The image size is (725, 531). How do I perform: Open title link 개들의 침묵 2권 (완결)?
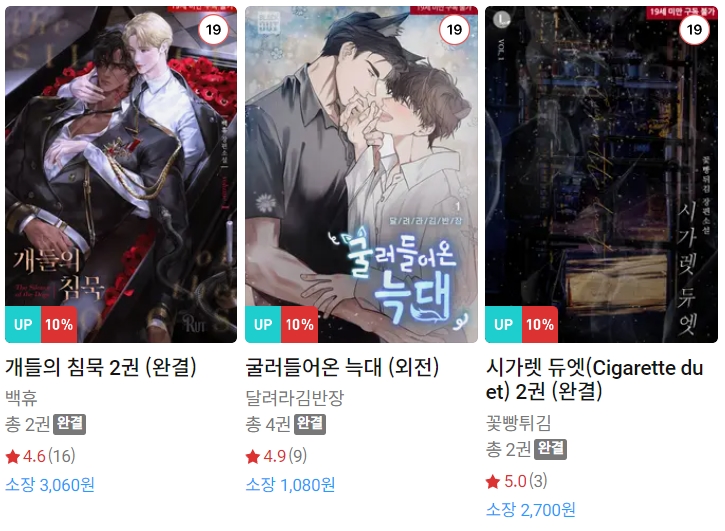point(101,367)
